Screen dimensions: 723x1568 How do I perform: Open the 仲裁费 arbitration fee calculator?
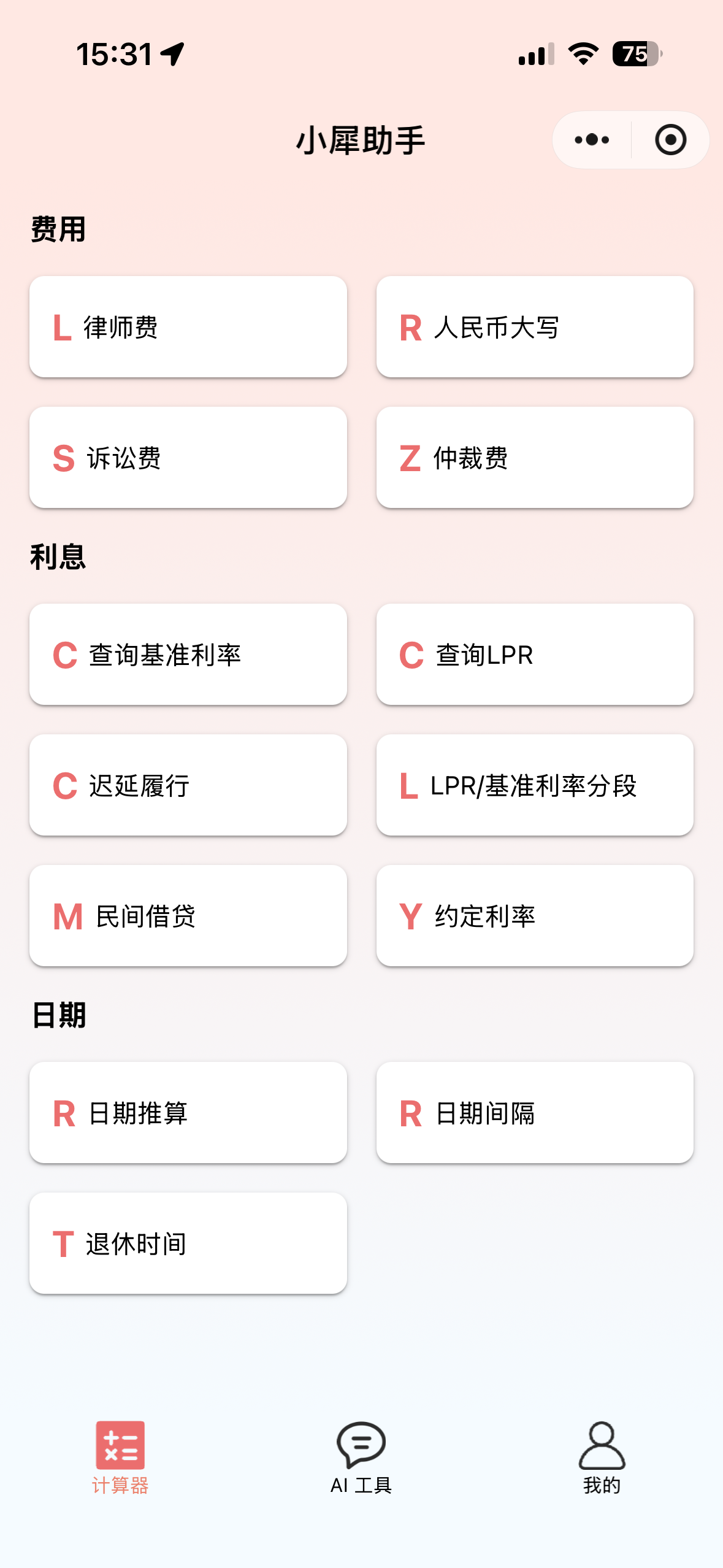[x=535, y=458]
